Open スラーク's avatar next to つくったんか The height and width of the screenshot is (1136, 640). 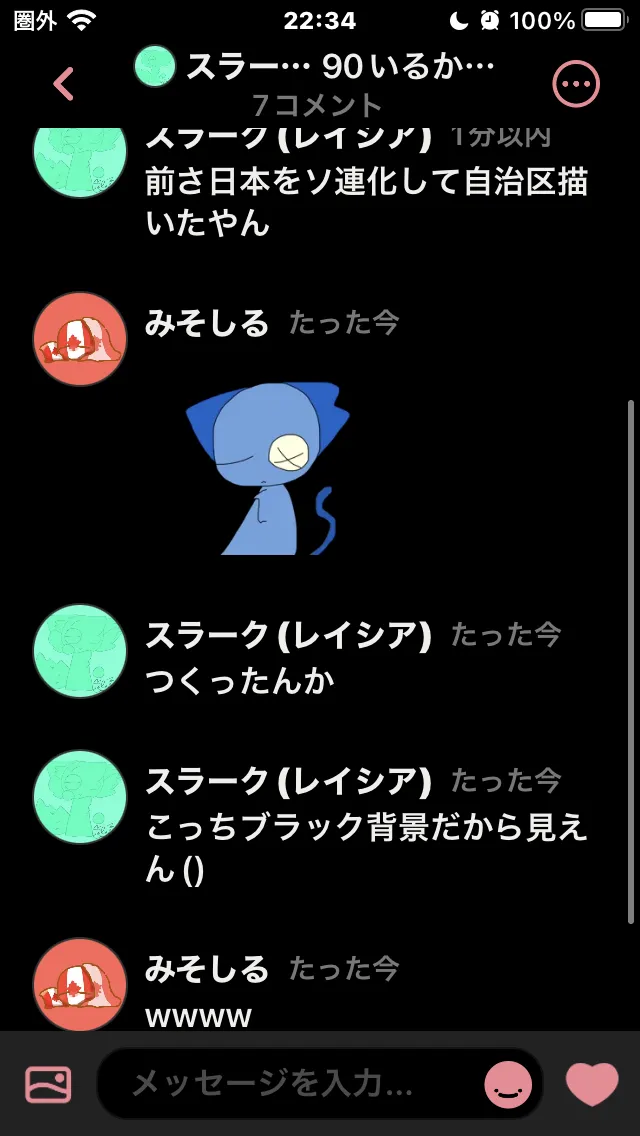[x=80, y=651]
